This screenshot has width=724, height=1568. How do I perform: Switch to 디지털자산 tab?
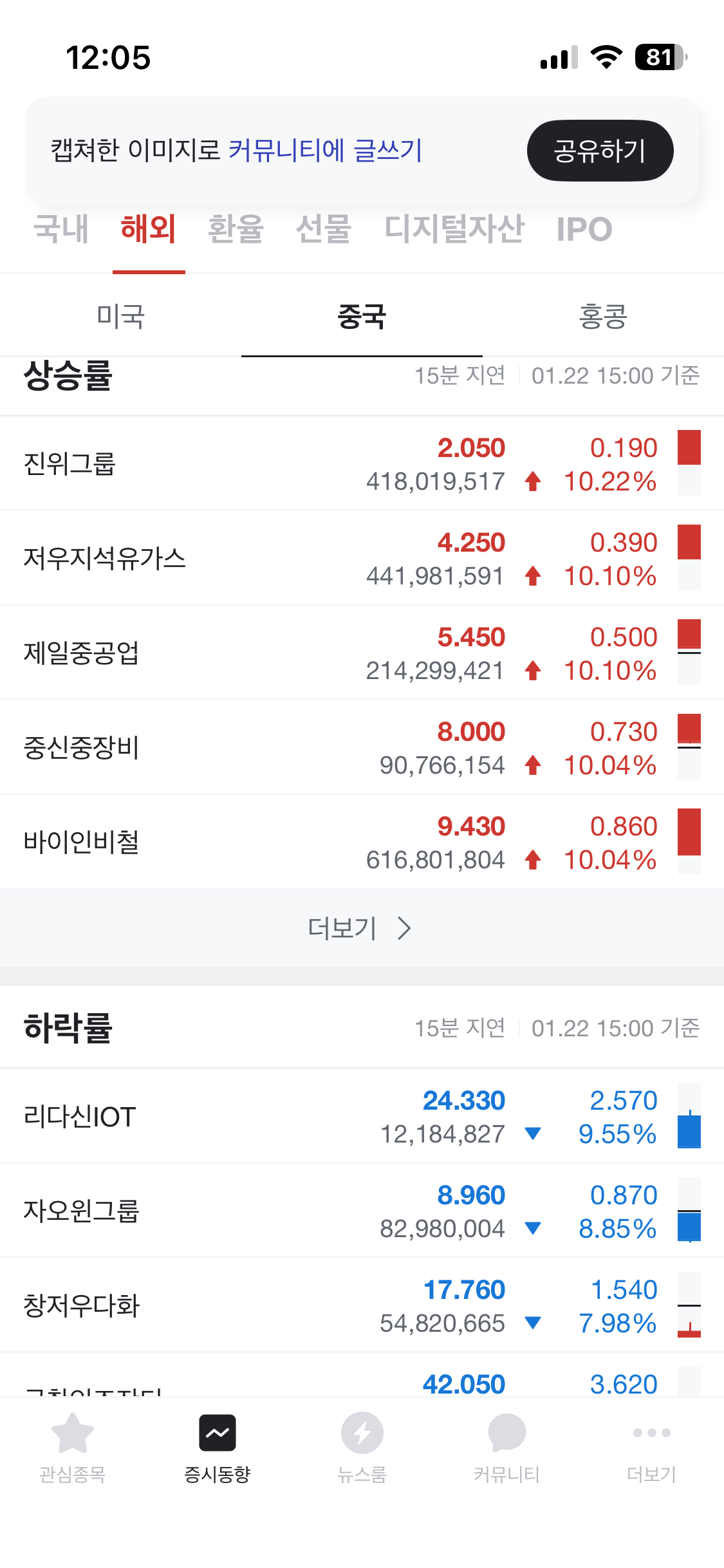click(454, 229)
